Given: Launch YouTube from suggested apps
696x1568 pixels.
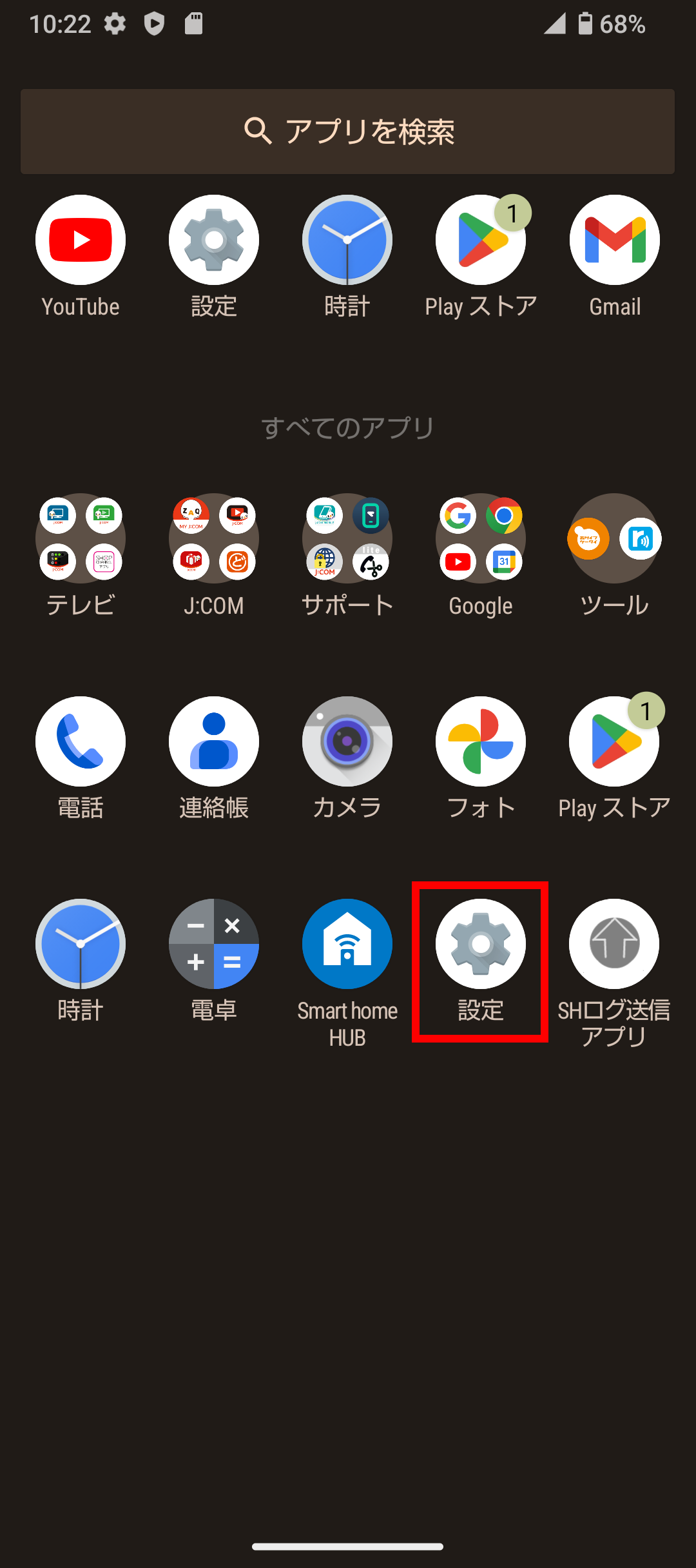Looking at the screenshot, I should click(x=81, y=240).
